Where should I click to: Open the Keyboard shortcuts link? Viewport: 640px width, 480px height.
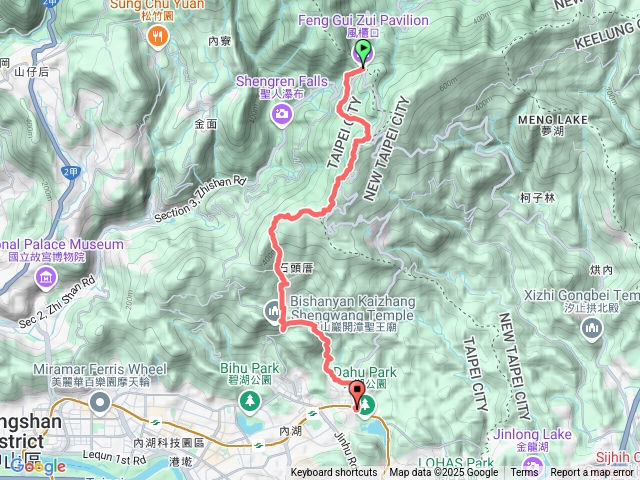tap(334, 473)
